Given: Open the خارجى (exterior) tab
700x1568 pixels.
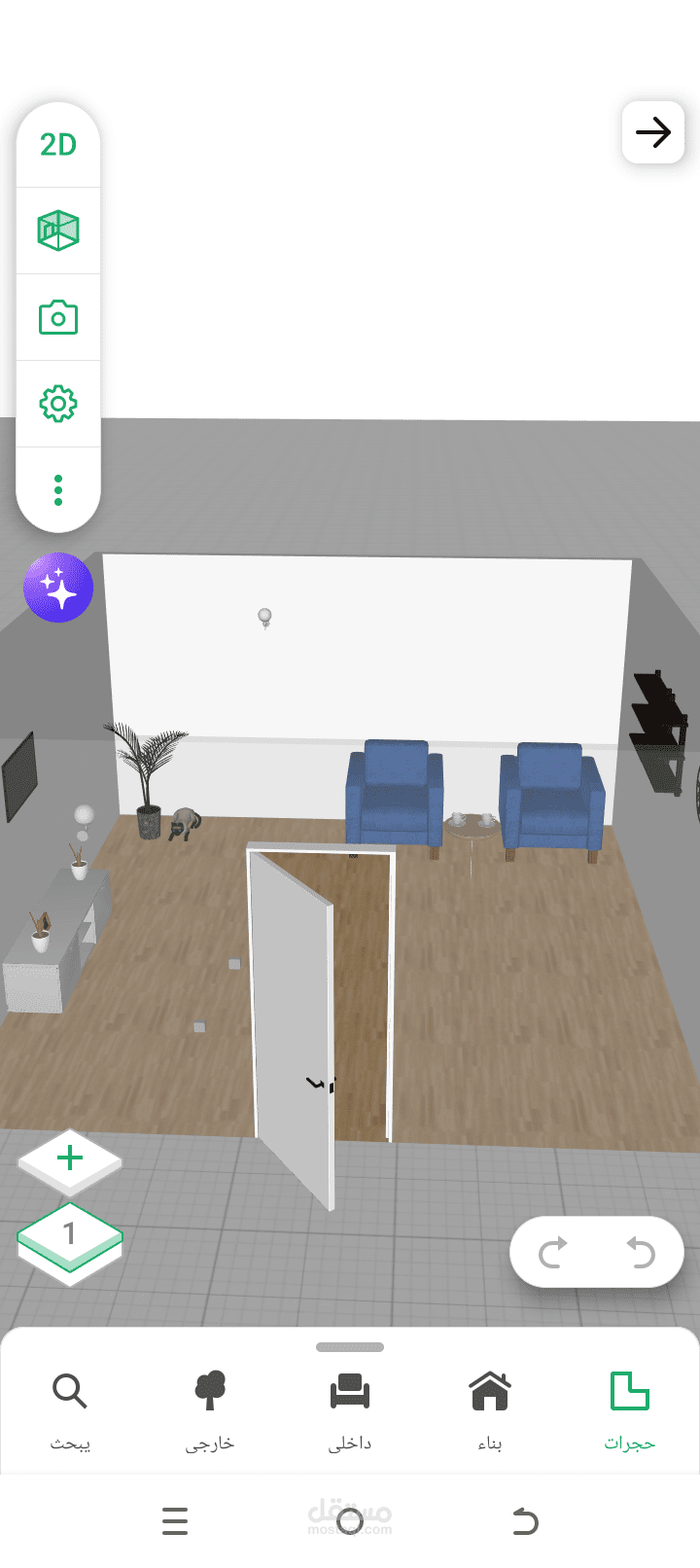Looking at the screenshot, I should point(210,1408).
